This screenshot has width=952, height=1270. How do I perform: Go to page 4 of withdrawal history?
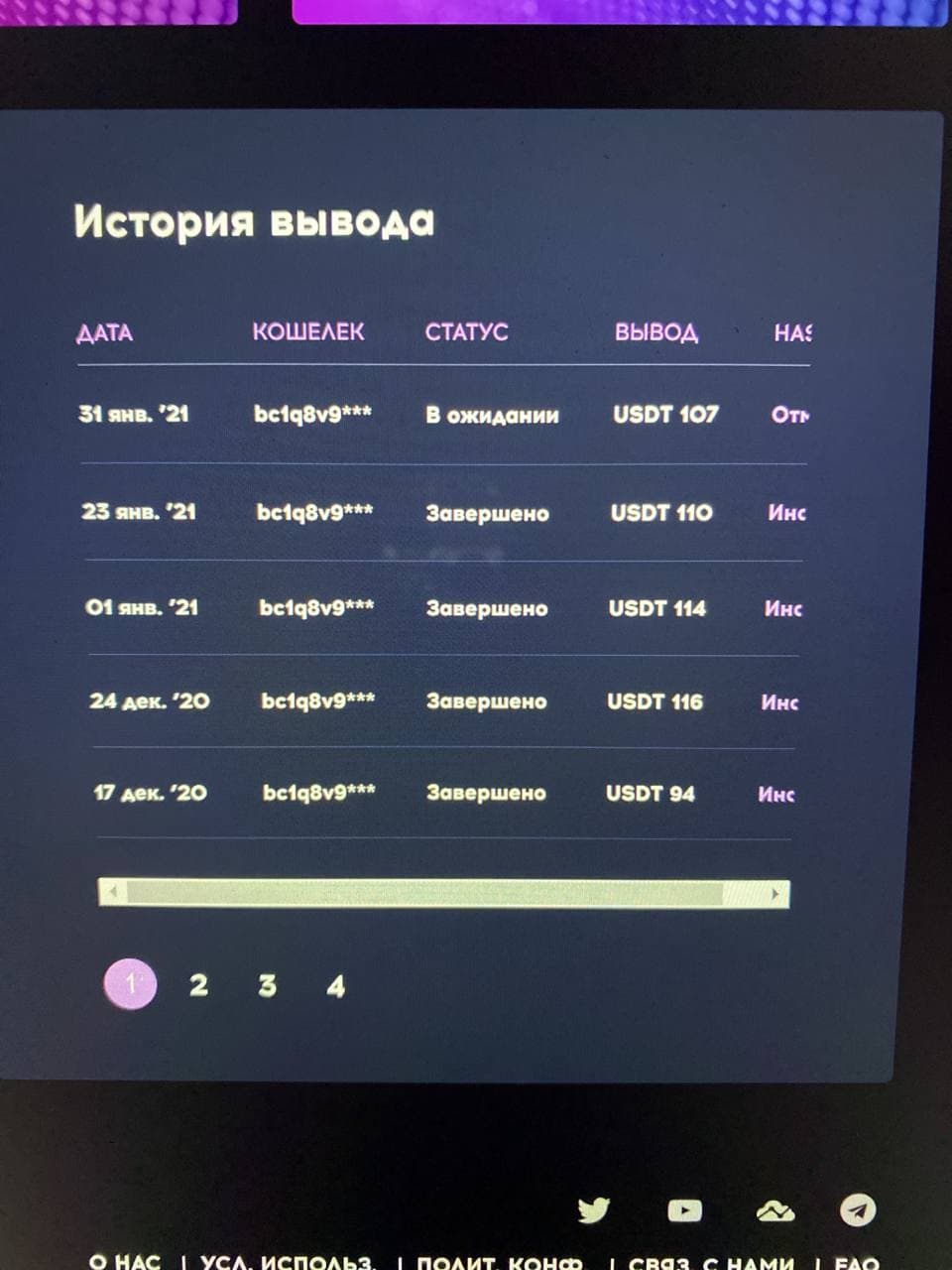tap(335, 986)
